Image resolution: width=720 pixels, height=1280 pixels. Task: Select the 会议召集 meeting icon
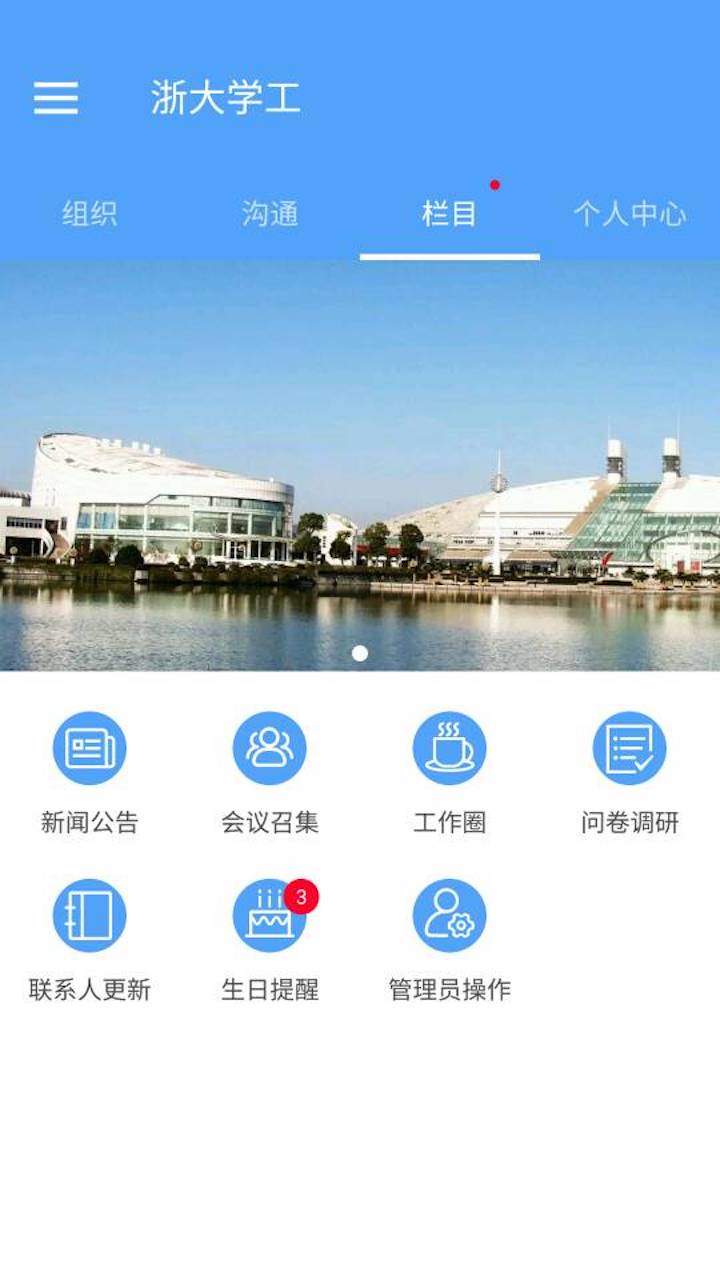pyautogui.click(x=267, y=746)
